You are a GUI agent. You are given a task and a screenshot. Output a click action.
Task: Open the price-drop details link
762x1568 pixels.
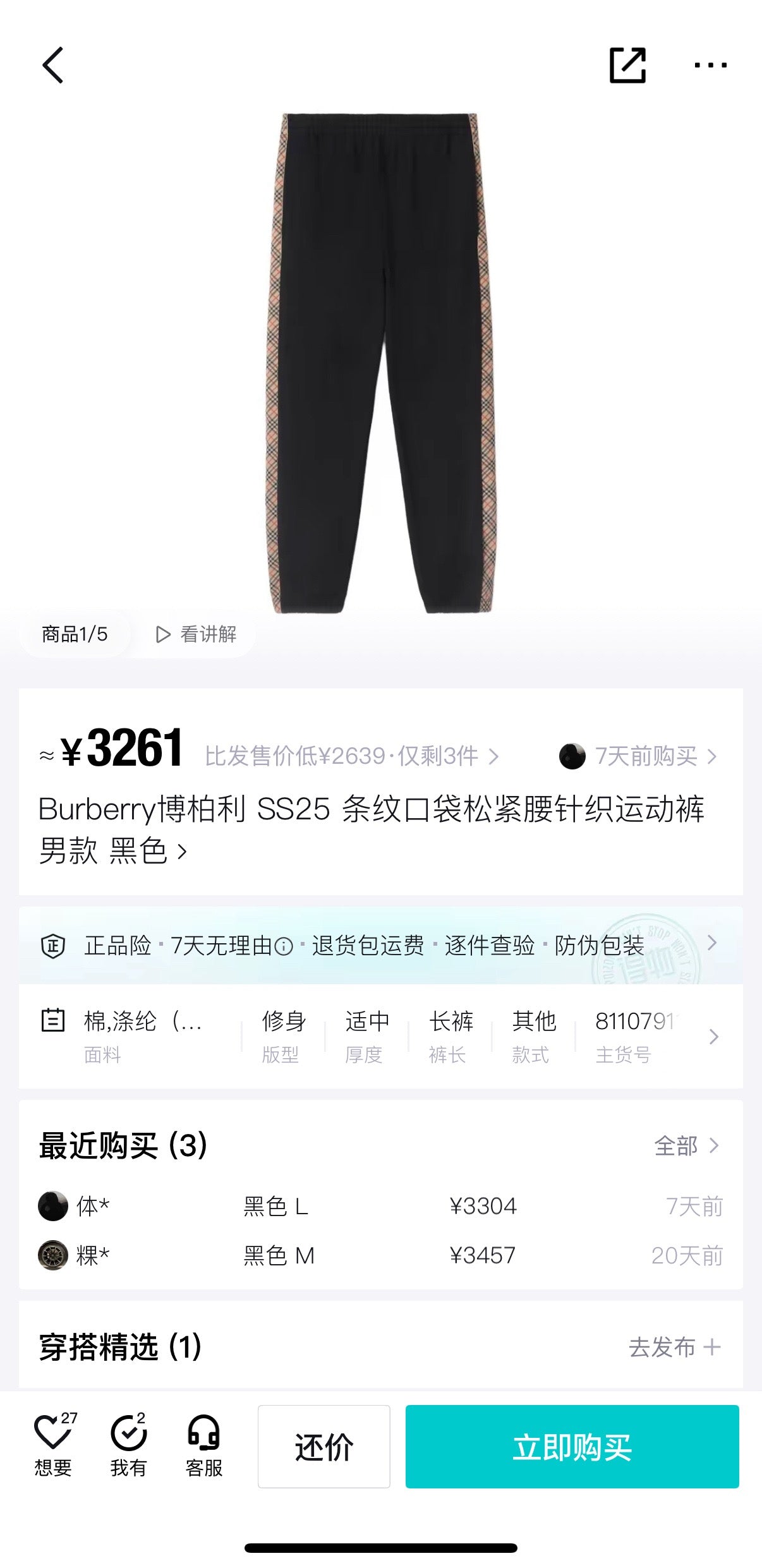(x=351, y=756)
